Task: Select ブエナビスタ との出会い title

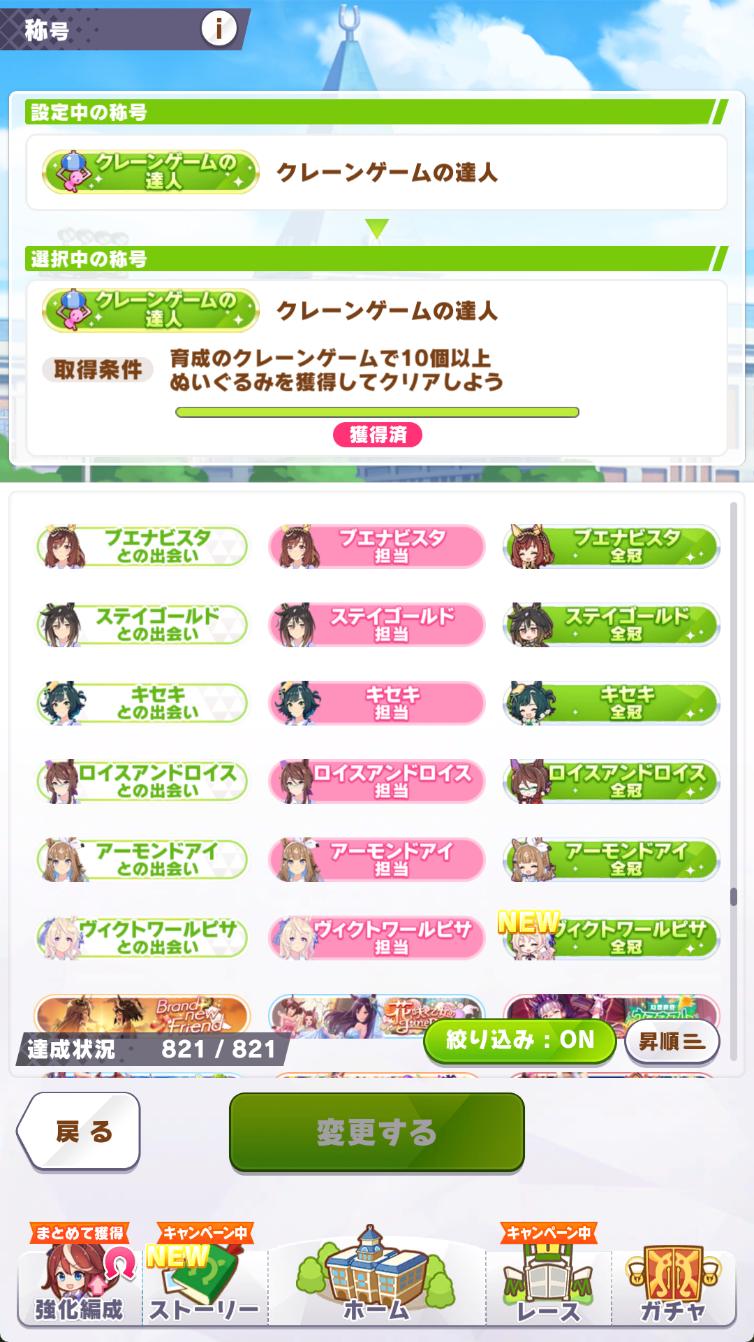Action: (x=142, y=547)
